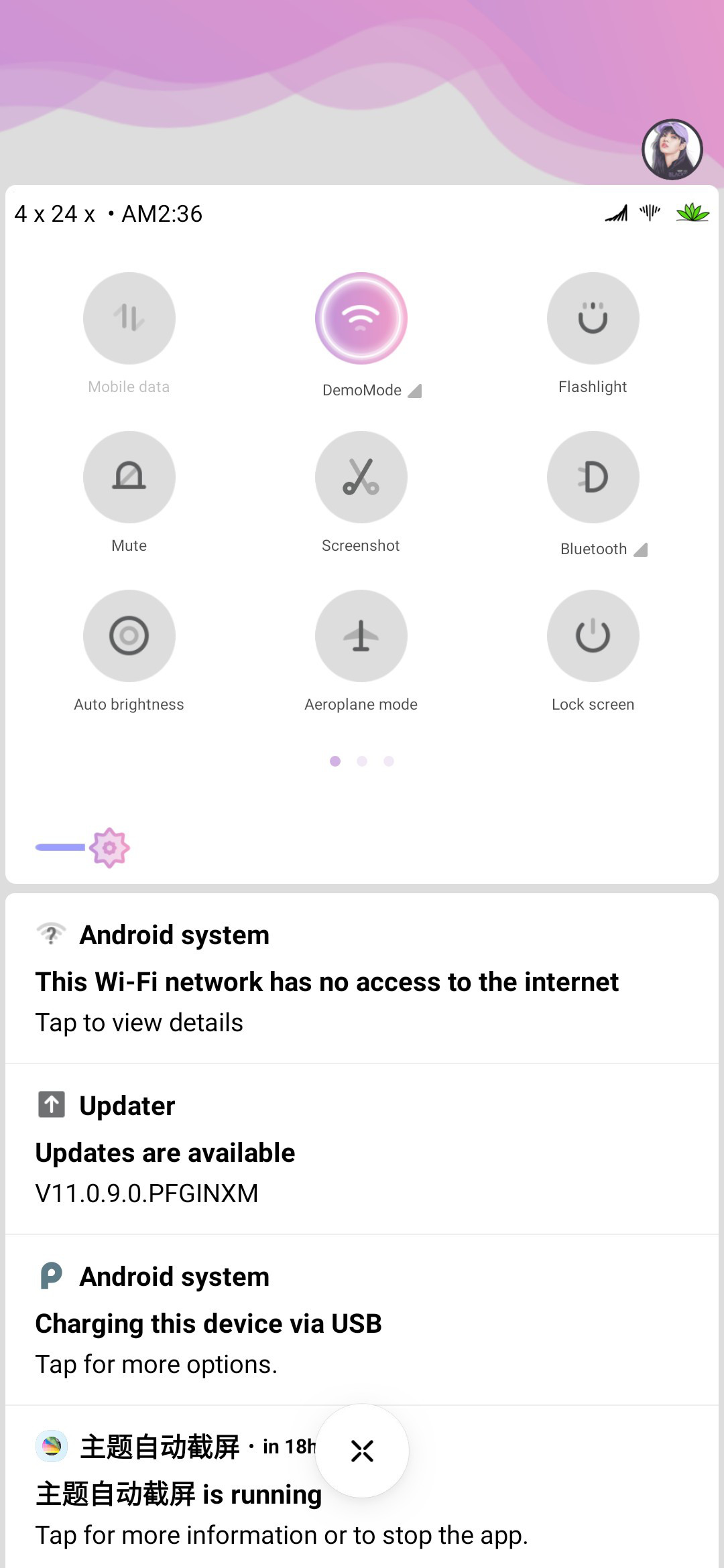Toggle the Mobile data tile
This screenshot has height=1568, width=724.
click(x=129, y=318)
